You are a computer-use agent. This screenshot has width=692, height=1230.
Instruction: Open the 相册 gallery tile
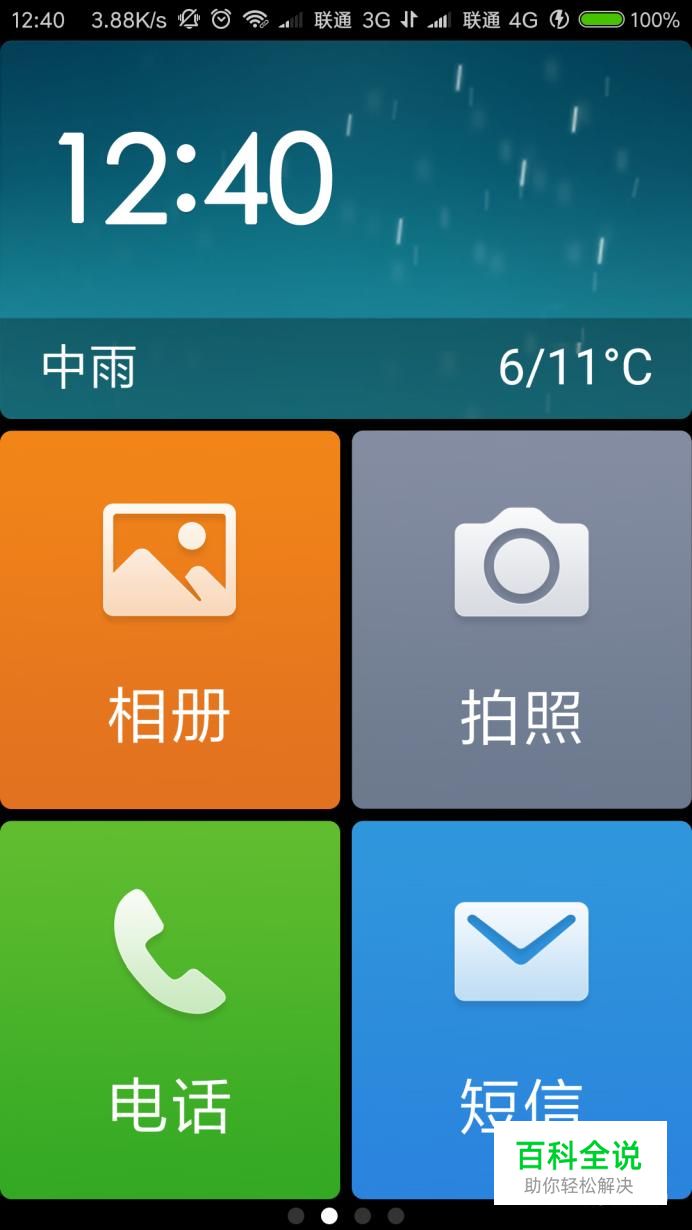[170, 620]
